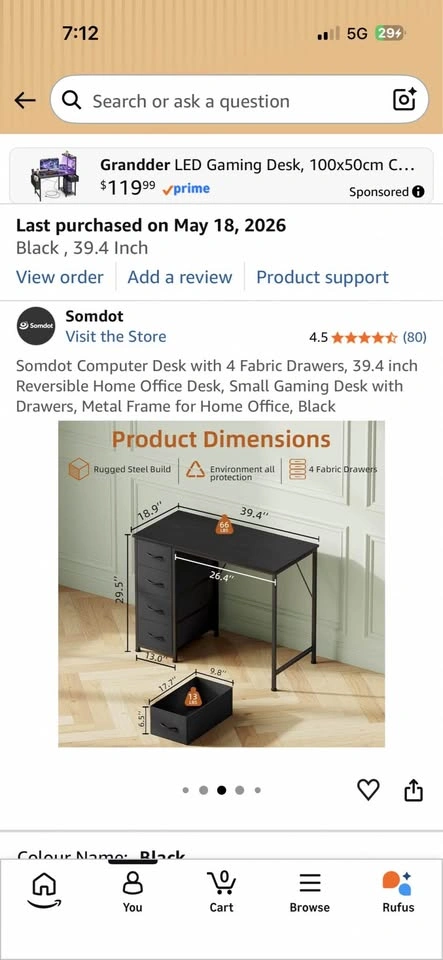This screenshot has width=443, height=960.
Task: Open the sponsored Grandder LED Gaming Desk ad
Action: pyautogui.click(x=222, y=176)
